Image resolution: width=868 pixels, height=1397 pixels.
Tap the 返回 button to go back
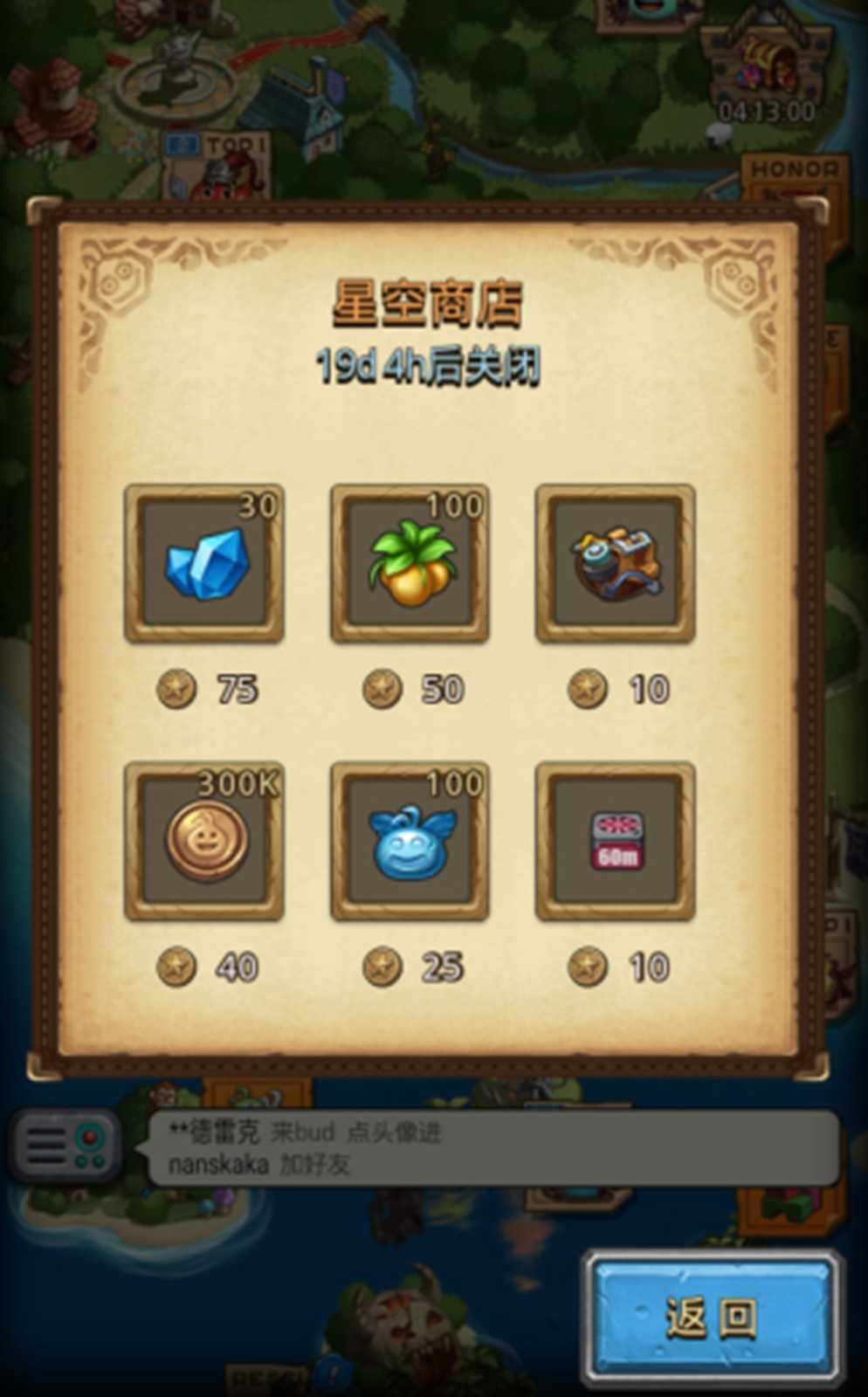tap(713, 1318)
